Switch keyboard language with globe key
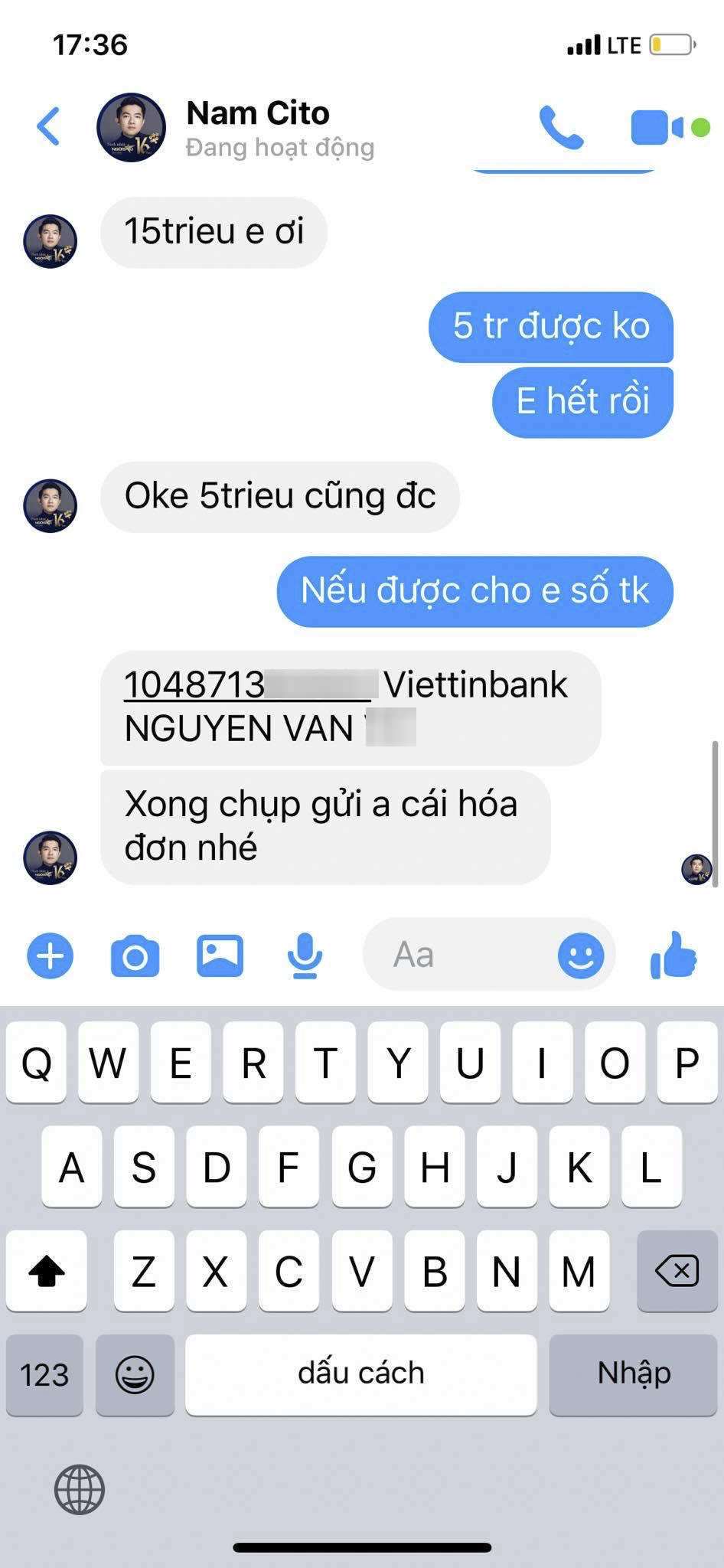The width and height of the screenshot is (724, 1568). 80,1489
